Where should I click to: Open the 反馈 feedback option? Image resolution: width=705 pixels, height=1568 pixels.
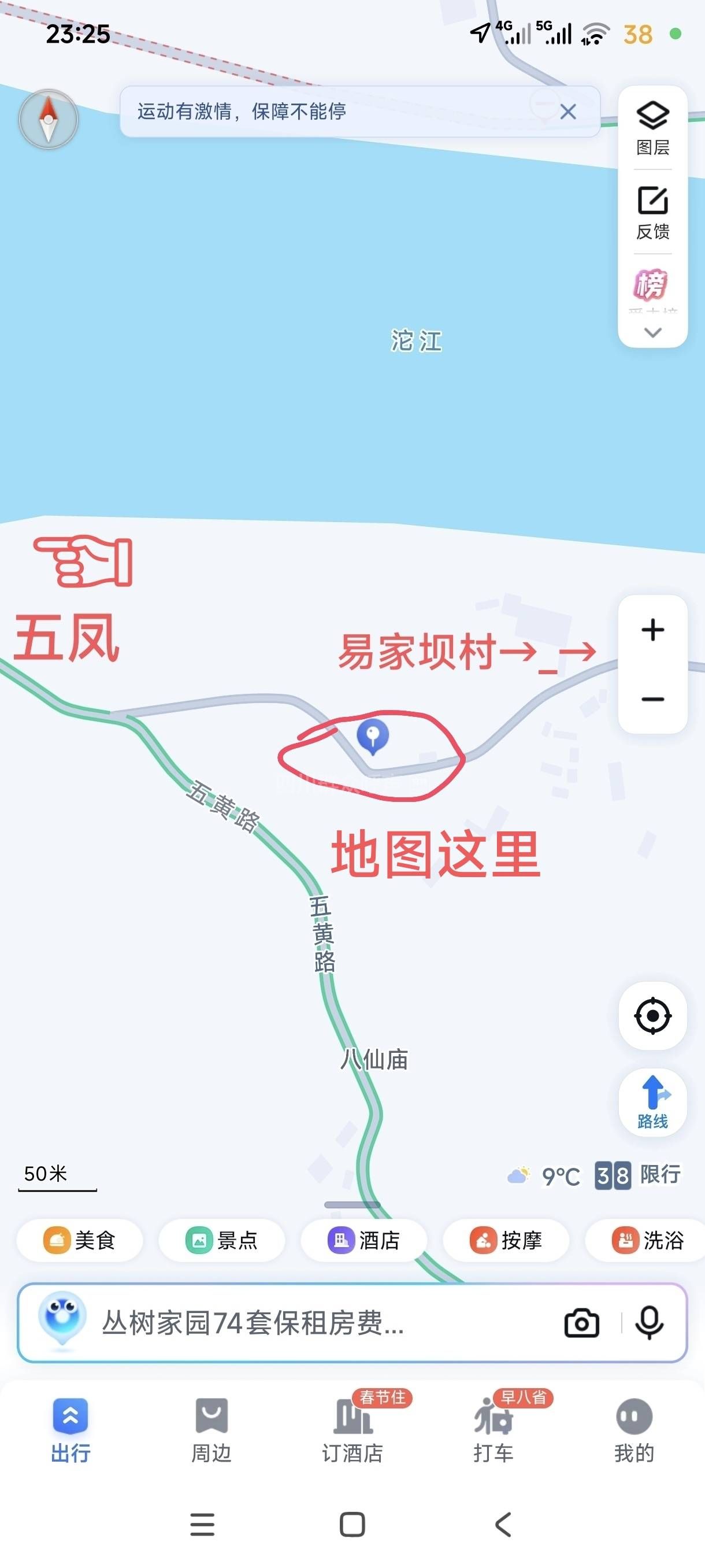click(x=652, y=212)
